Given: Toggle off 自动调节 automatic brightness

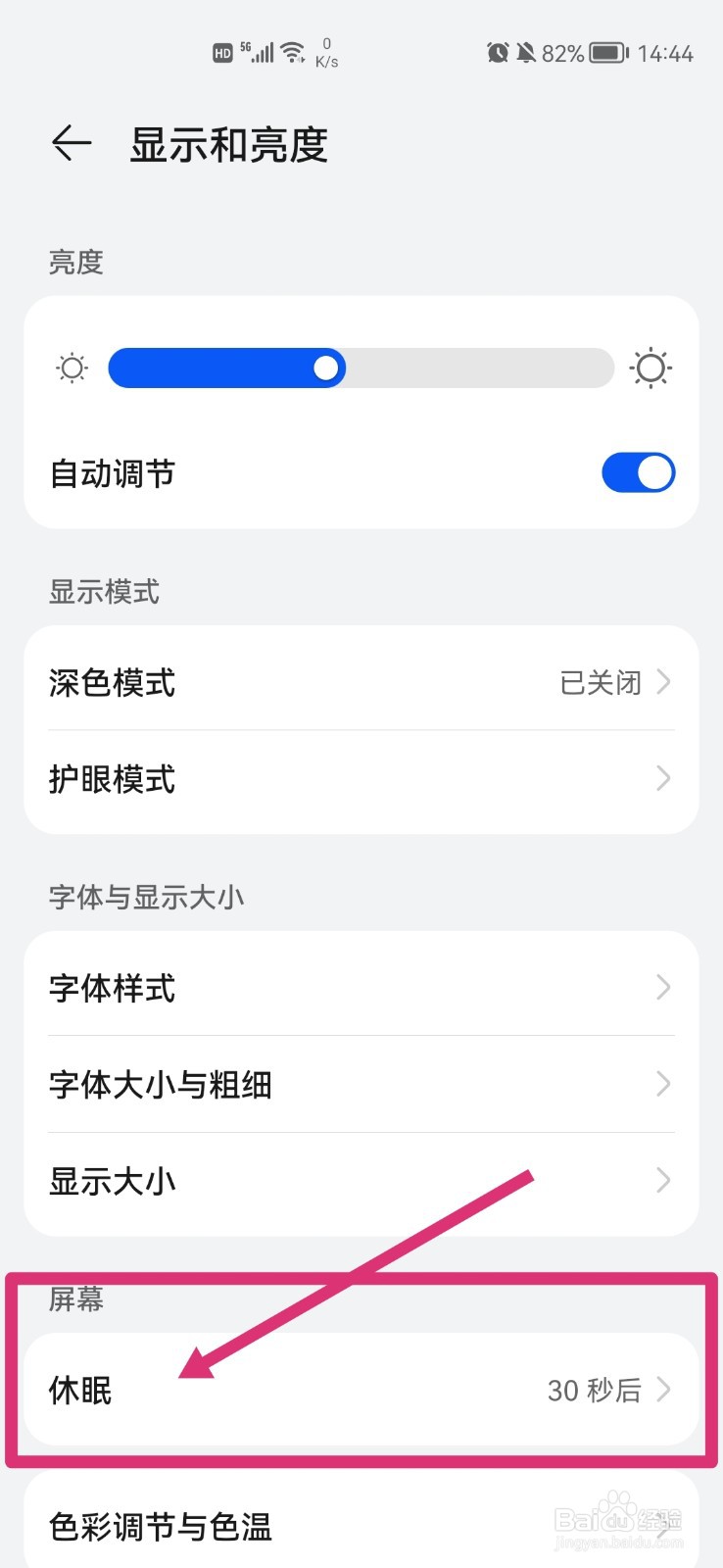Looking at the screenshot, I should pos(638,472).
